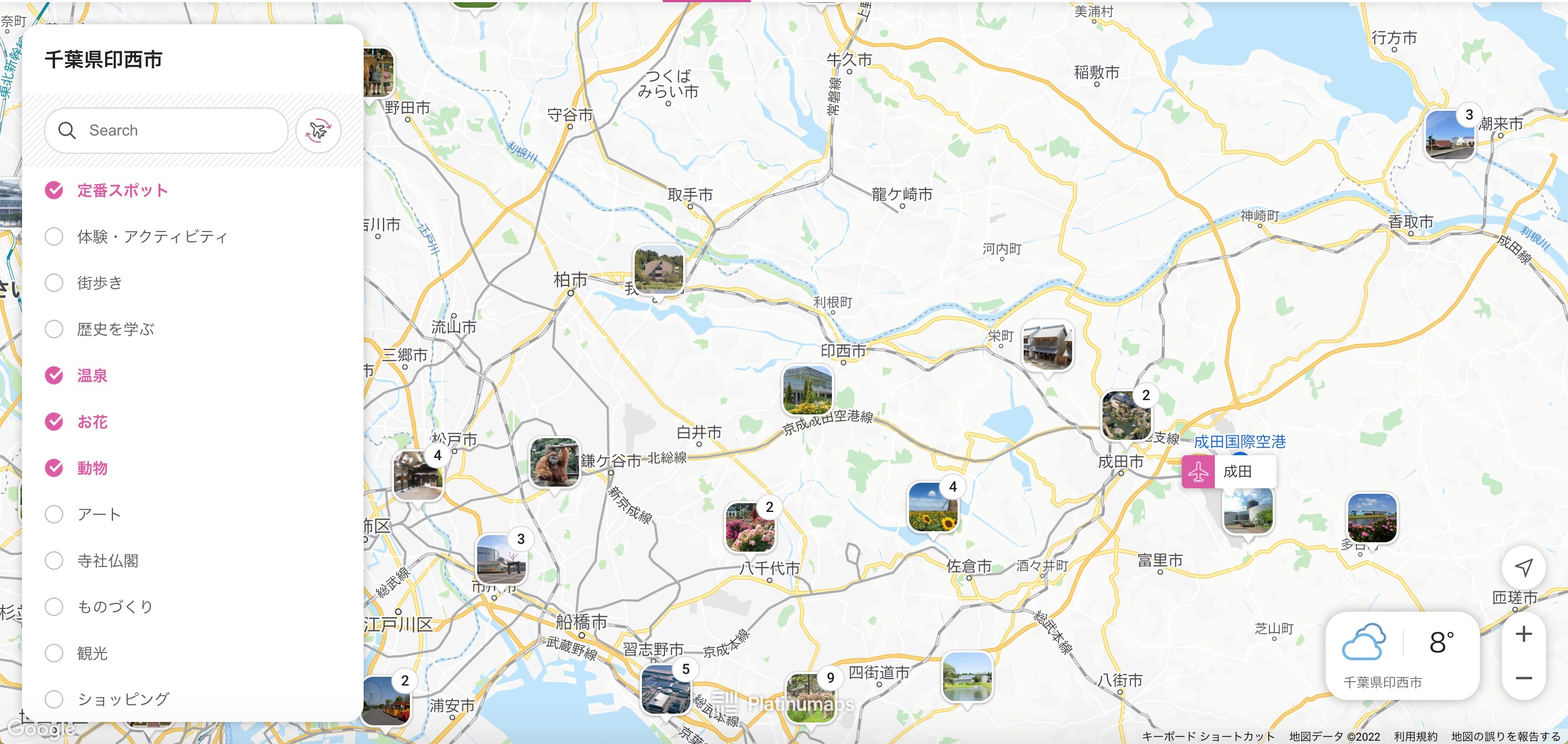Viewport: 1568px width, 744px height.
Task: Enable the アート filter
Action: 54,514
